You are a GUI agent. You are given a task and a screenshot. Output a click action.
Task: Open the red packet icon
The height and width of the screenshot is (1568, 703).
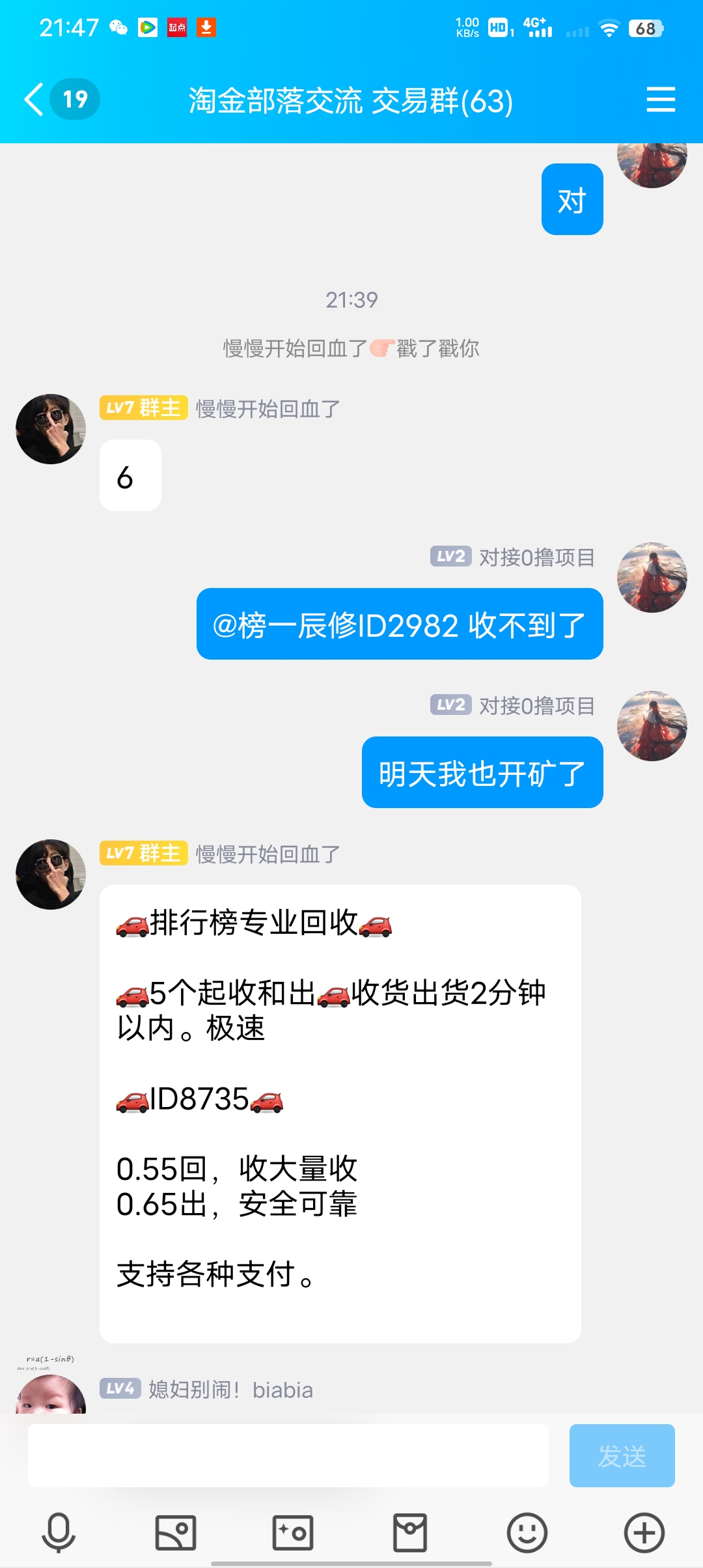pos(410,1533)
